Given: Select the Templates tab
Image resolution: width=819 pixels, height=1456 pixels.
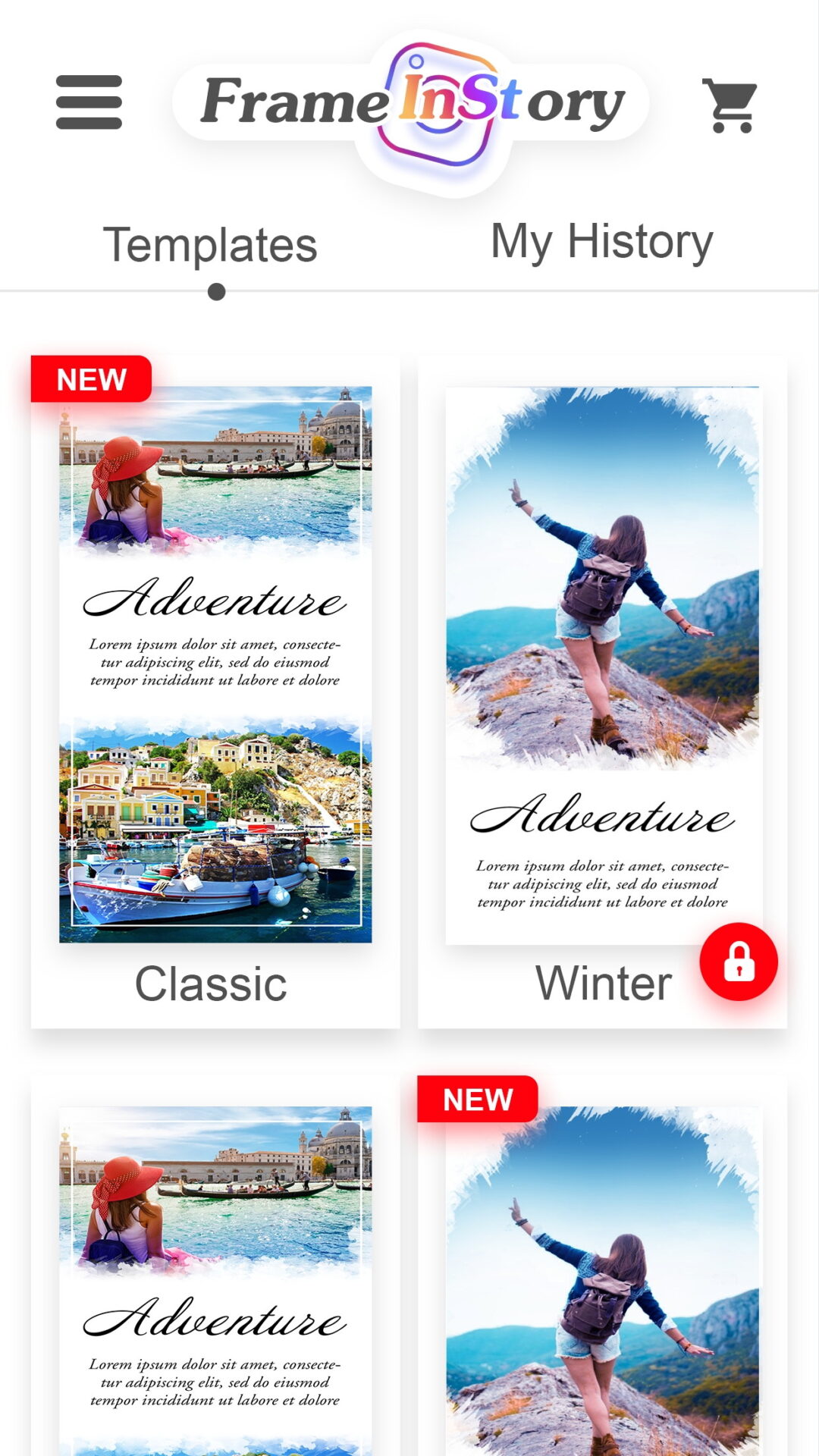Looking at the screenshot, I should (210, 246).
